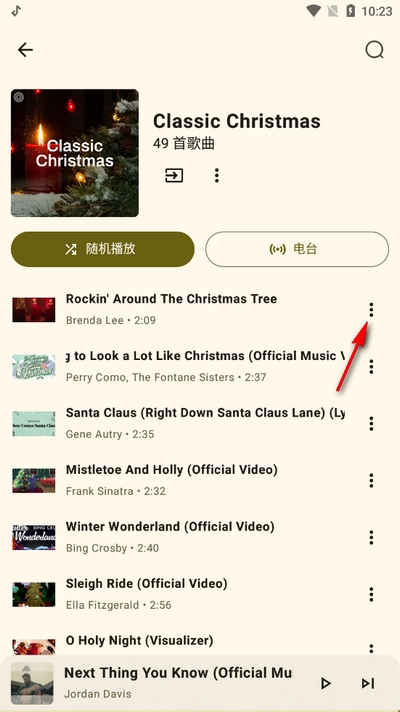Open options for Winter Wonderland
The height and width of the screenshot is (712, 400).
[371, 538]
